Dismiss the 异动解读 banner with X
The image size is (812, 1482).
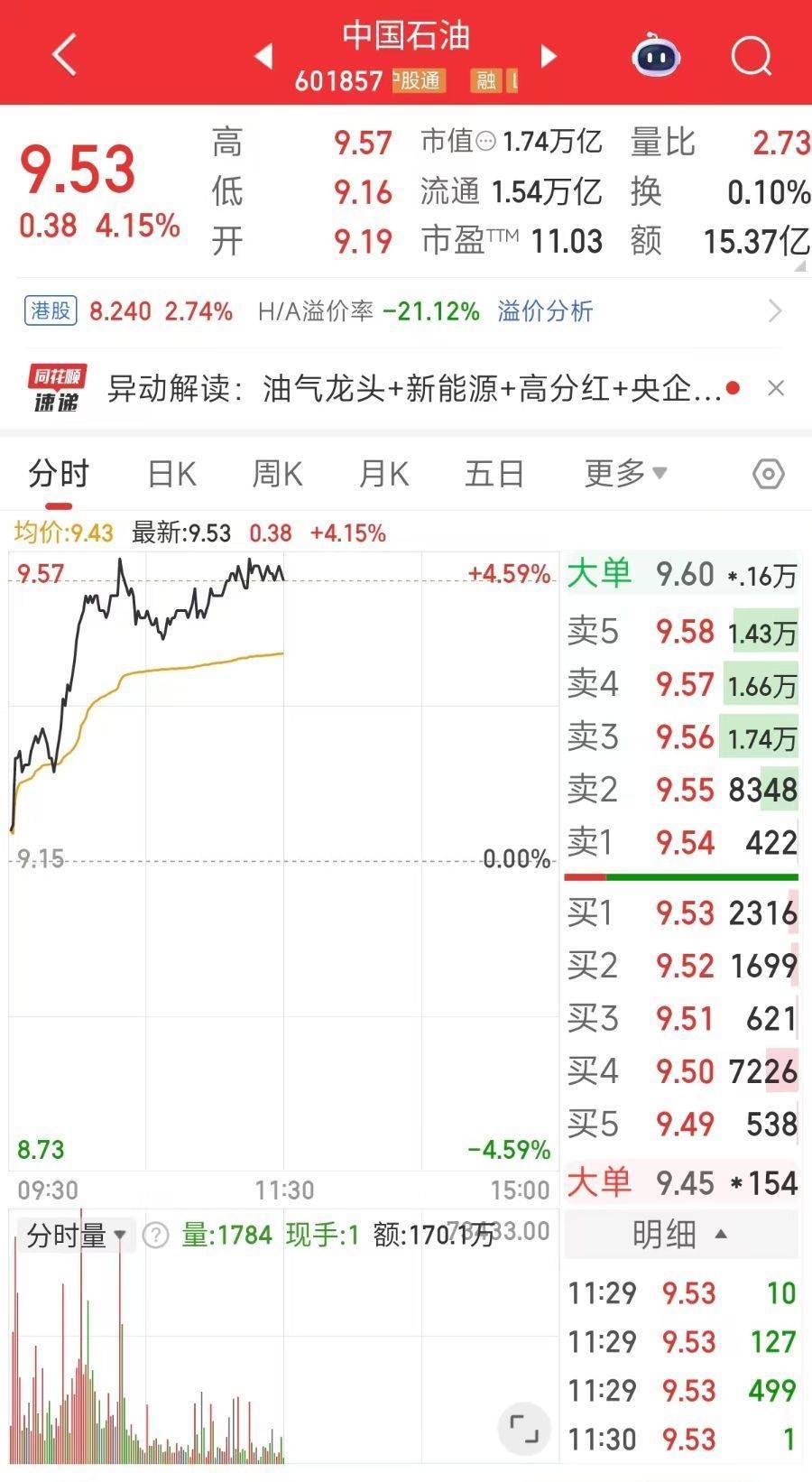coord(777,388)
